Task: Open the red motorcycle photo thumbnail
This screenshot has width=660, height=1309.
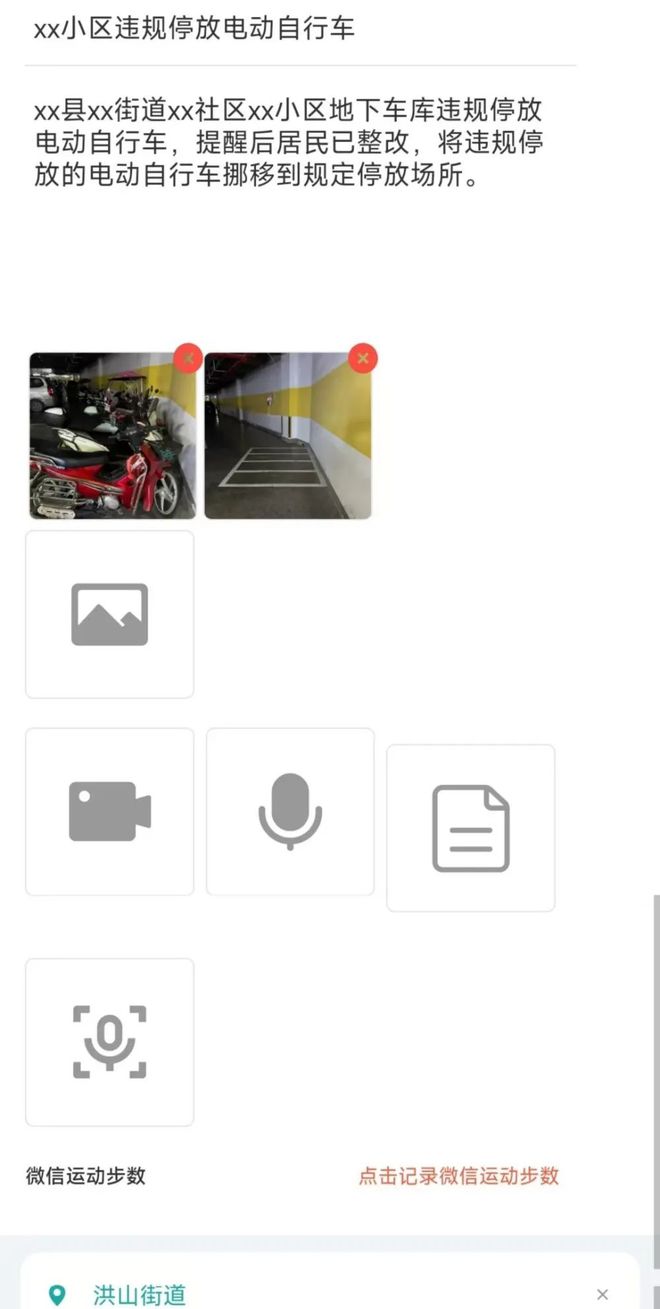Action: [x=110, y=440]
